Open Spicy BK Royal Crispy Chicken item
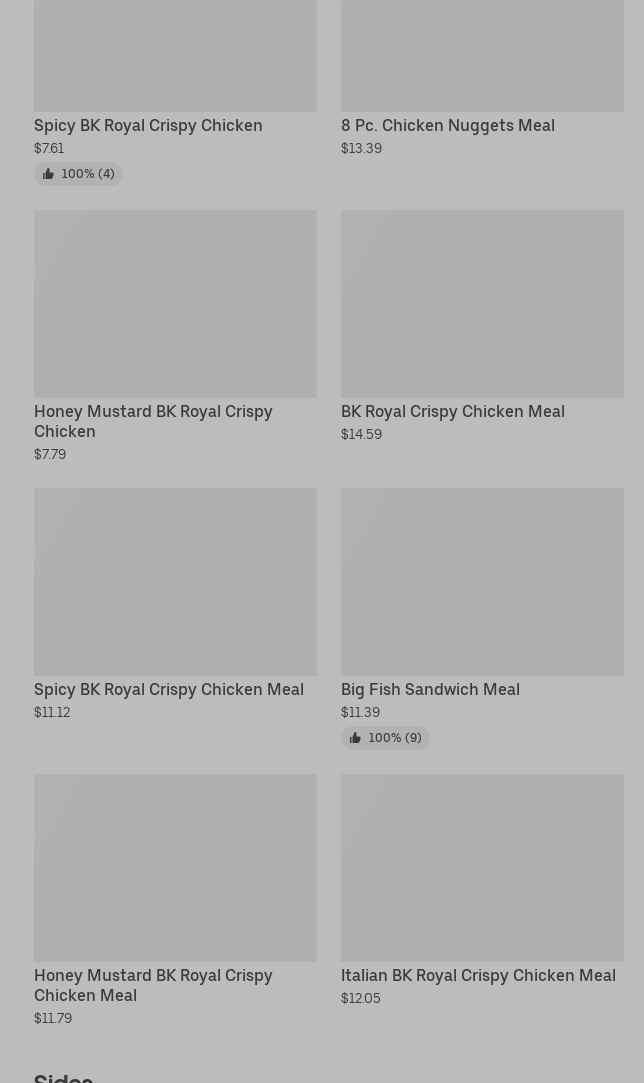The width and height of the screenshot is (644, 1083). point(148,125)
